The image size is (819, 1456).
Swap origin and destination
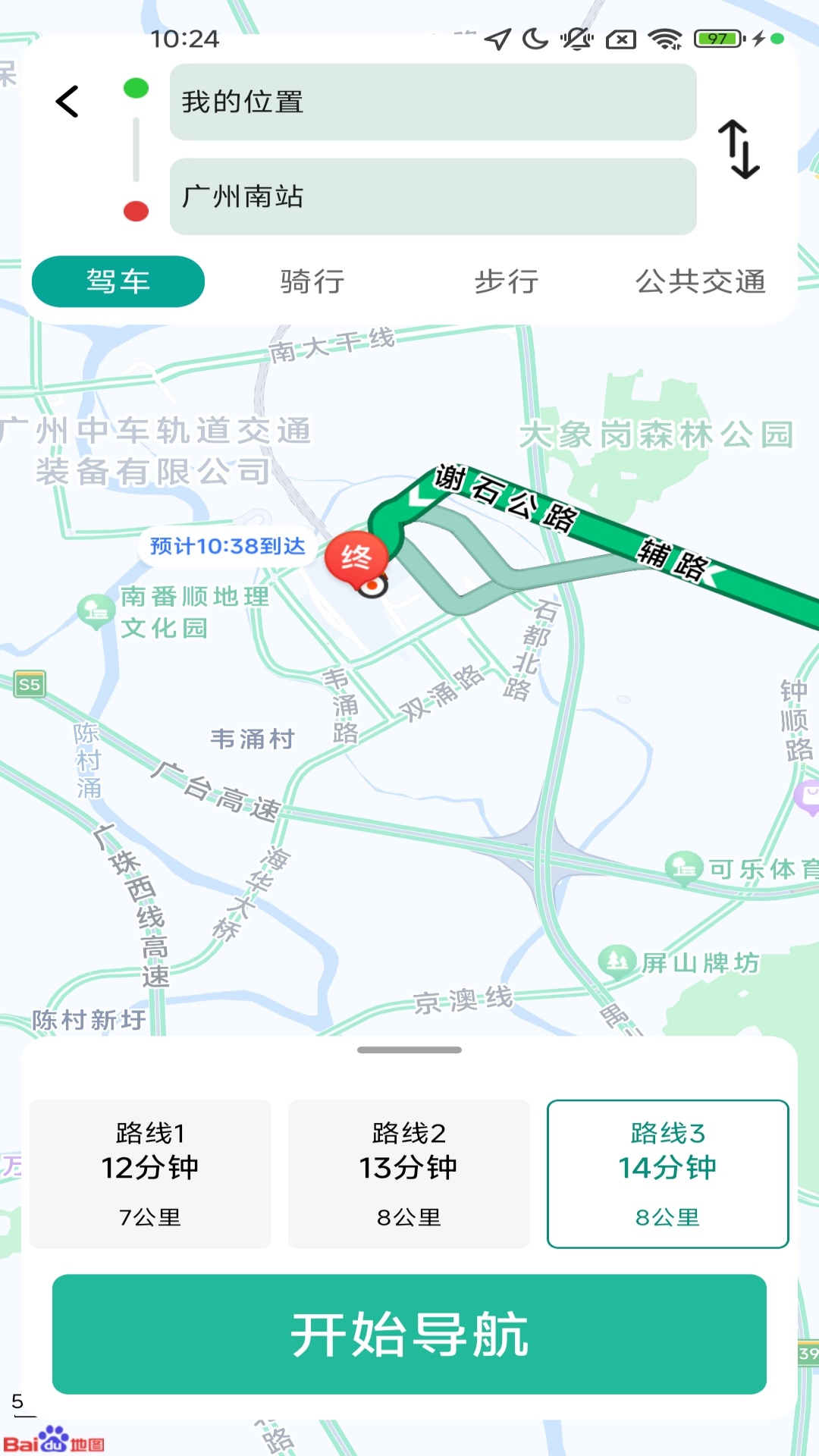[739, 149]
